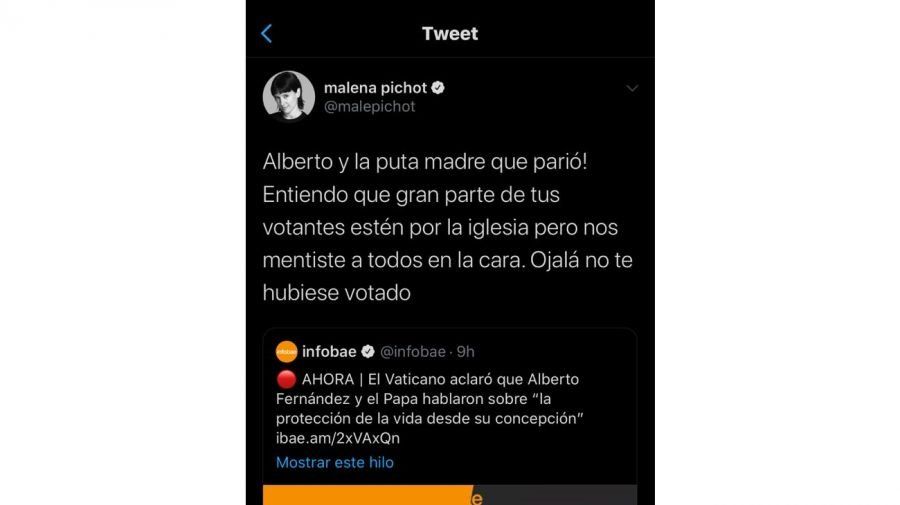Open malena pichot's profile picture

click(288, 96)
